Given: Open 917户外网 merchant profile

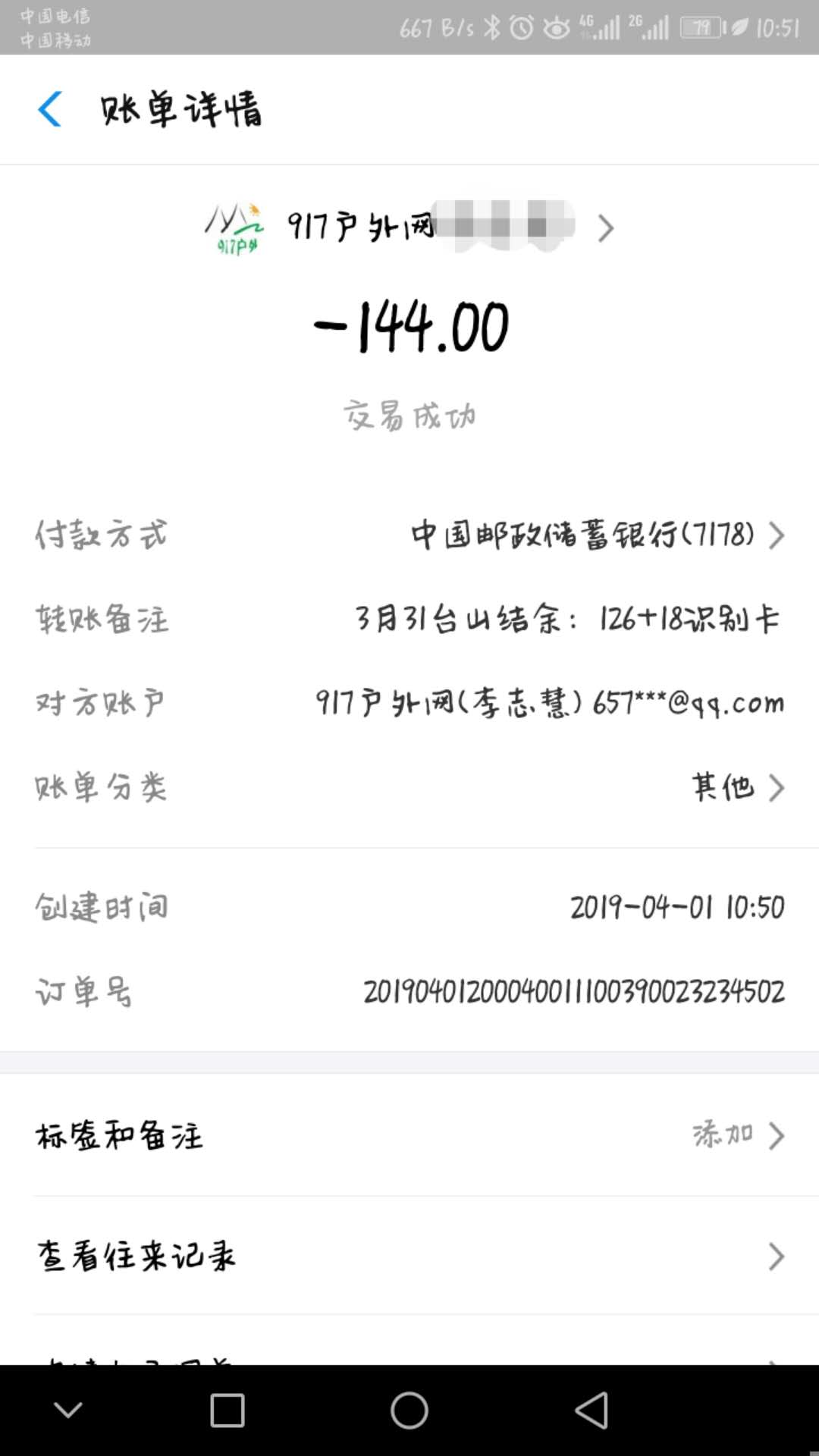Looking at the screenshot, I should 409,227.
